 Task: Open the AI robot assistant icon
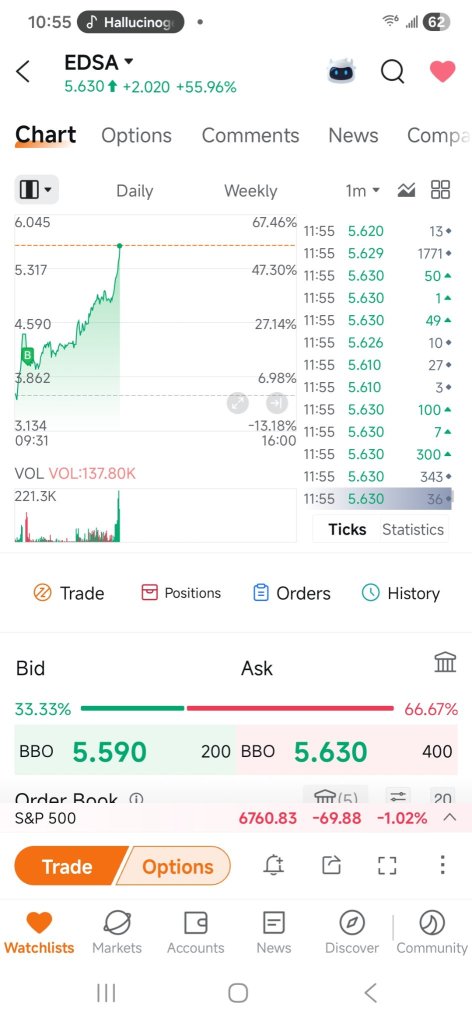pyautogui.click(x=343, y=71)
